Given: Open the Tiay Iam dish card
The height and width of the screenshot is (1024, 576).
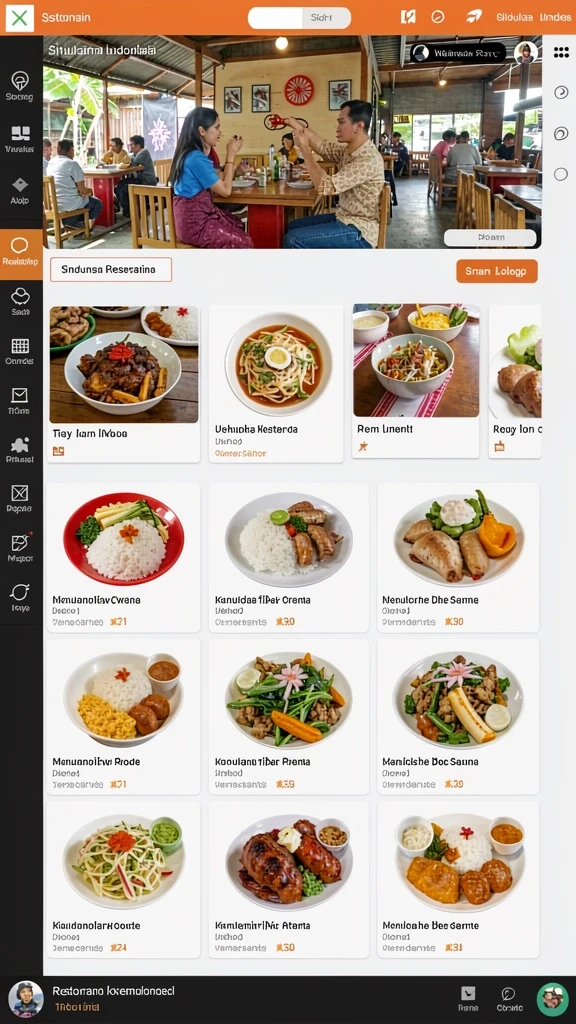Looking at the screenshot, I should pos(123,384).
